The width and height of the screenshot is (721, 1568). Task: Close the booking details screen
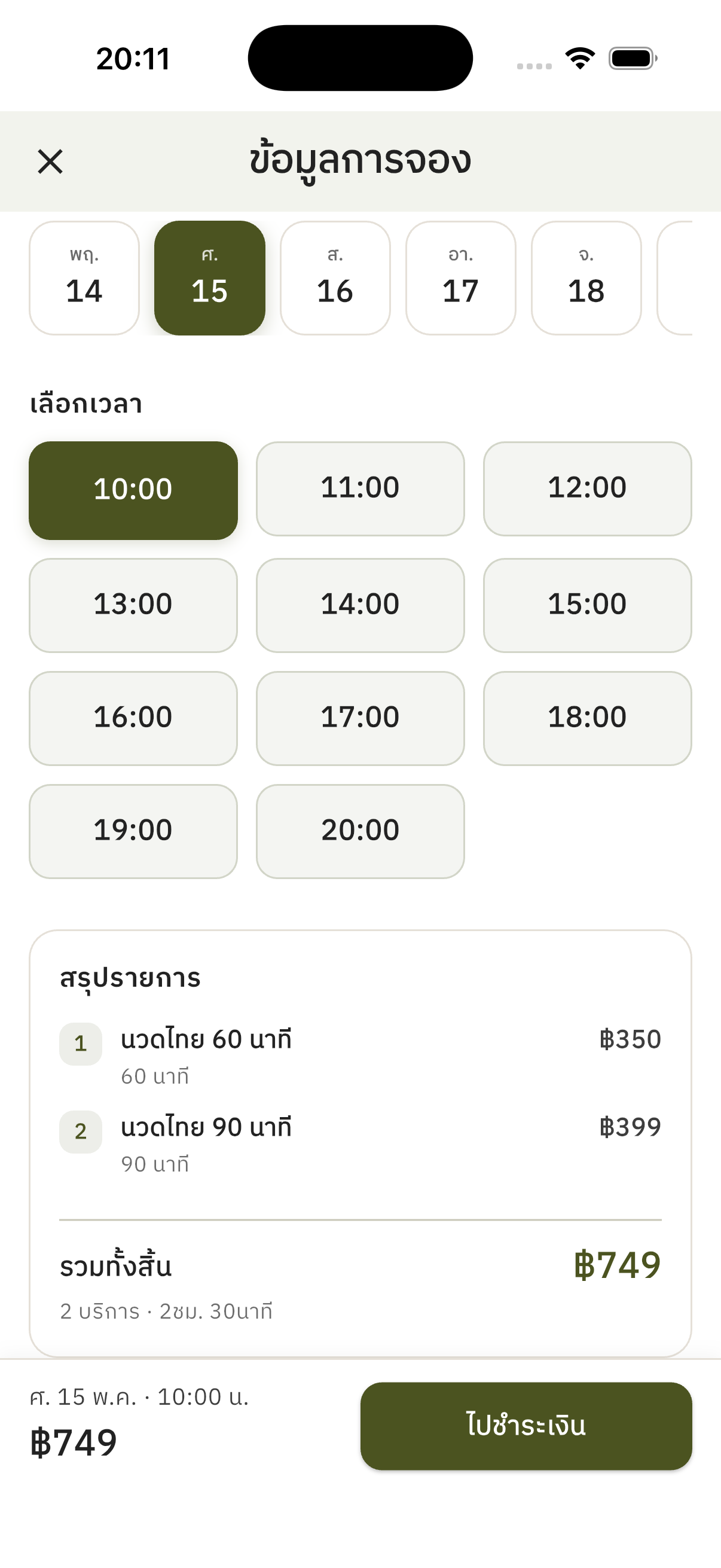tap(50, 162)
